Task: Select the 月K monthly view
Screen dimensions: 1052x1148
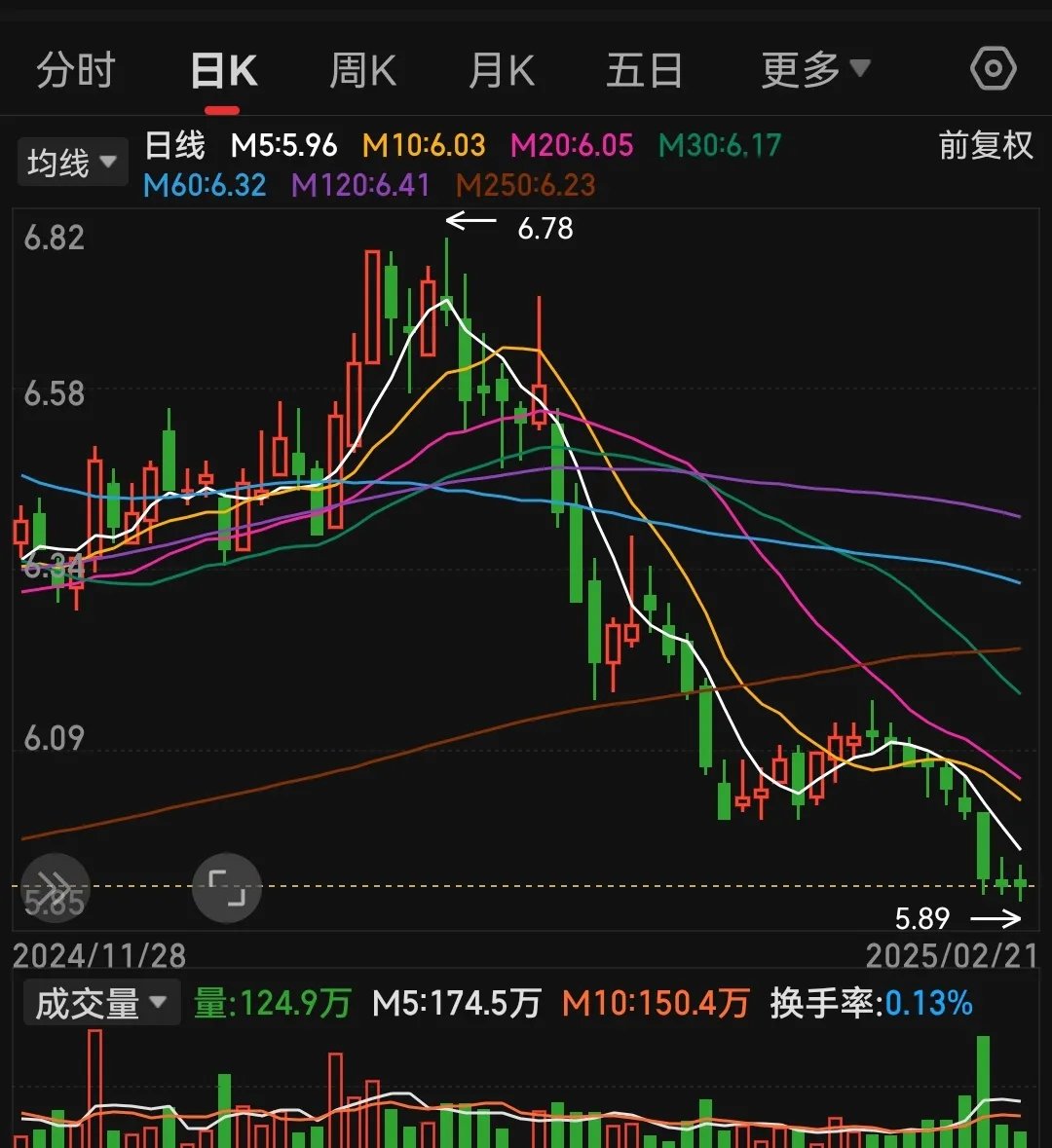Action: (x=503, y=68)
